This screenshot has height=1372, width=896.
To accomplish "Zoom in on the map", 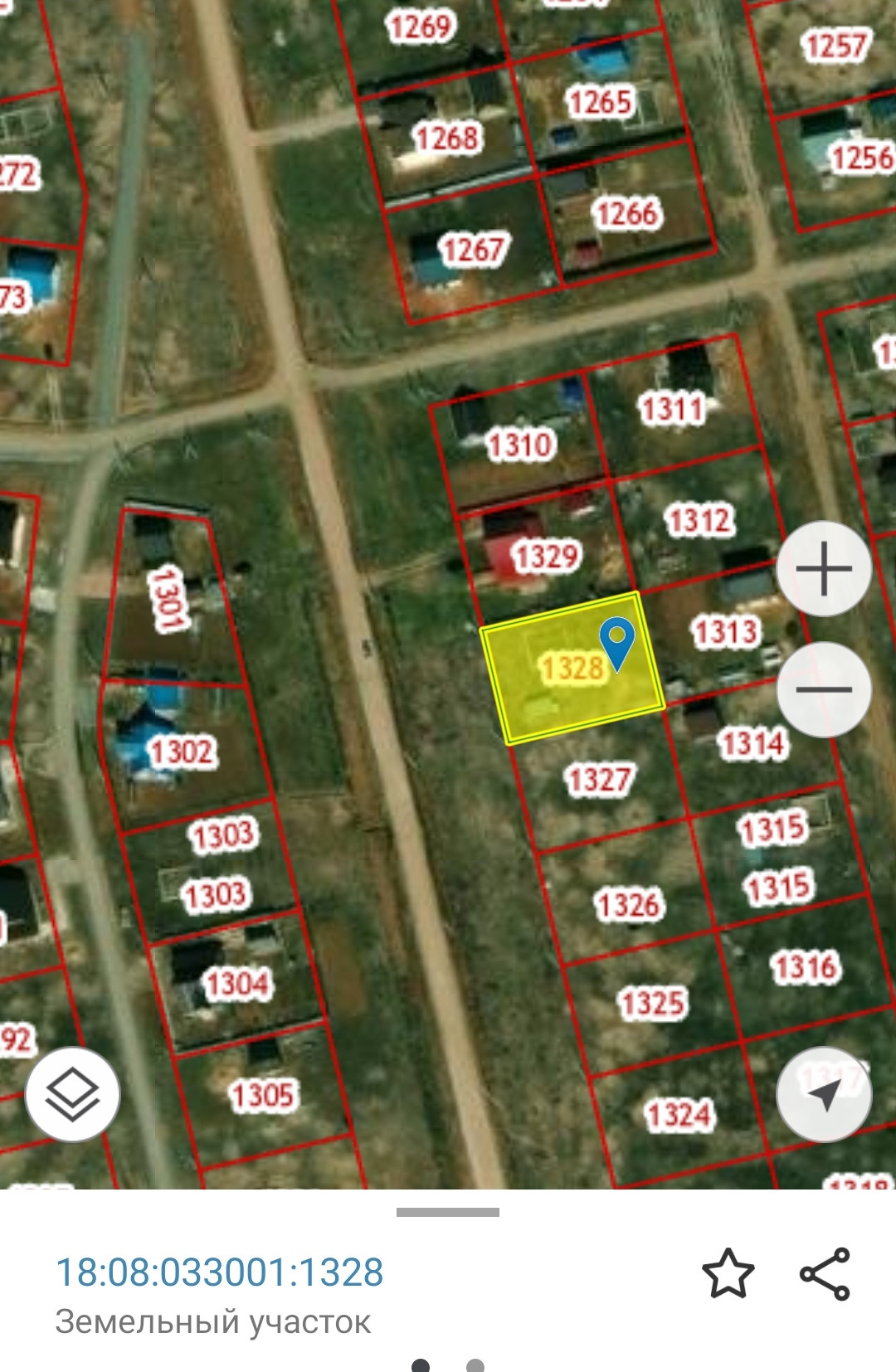I will click(824, 569).
